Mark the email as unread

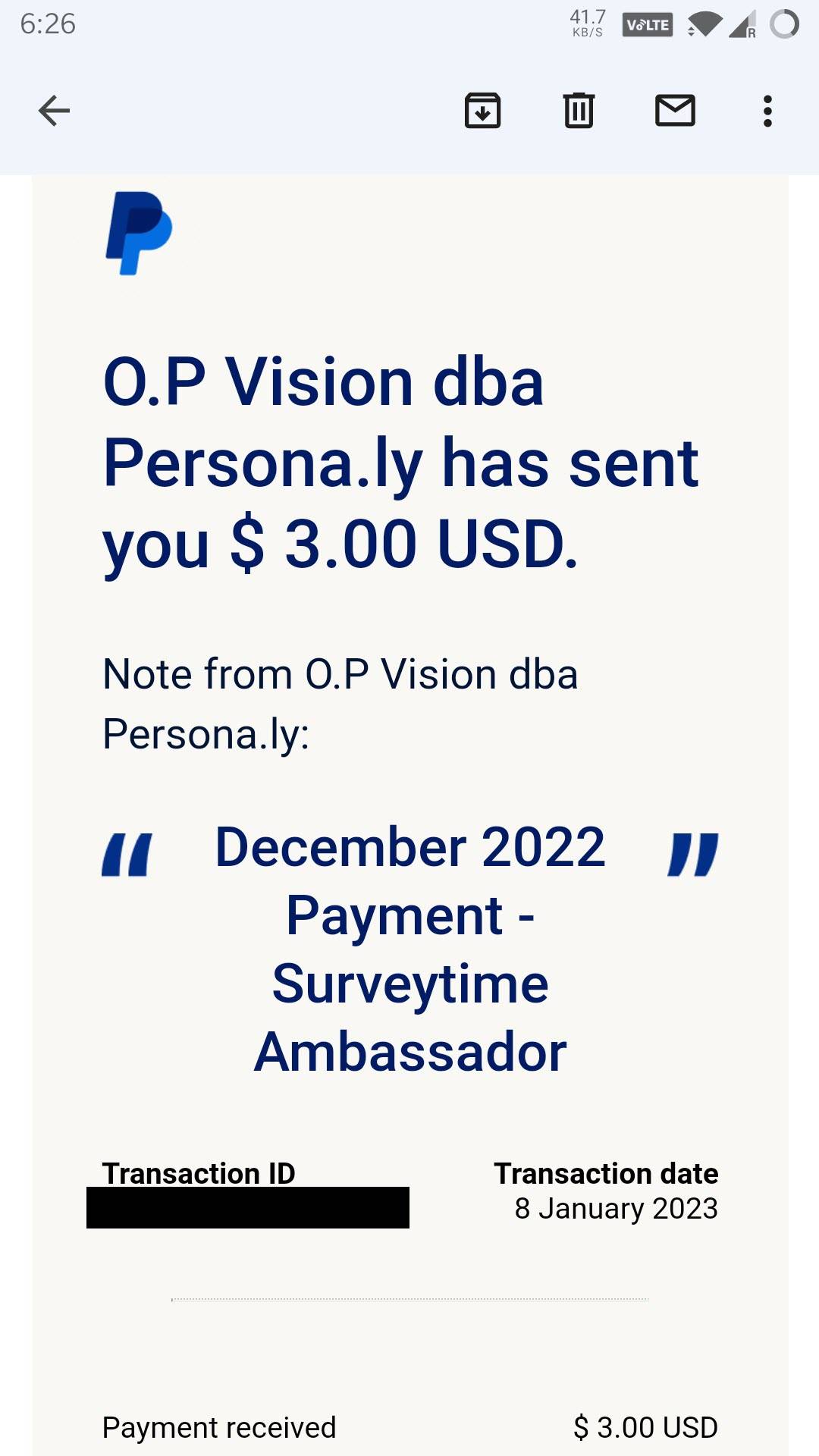click(x=675, y=111)
